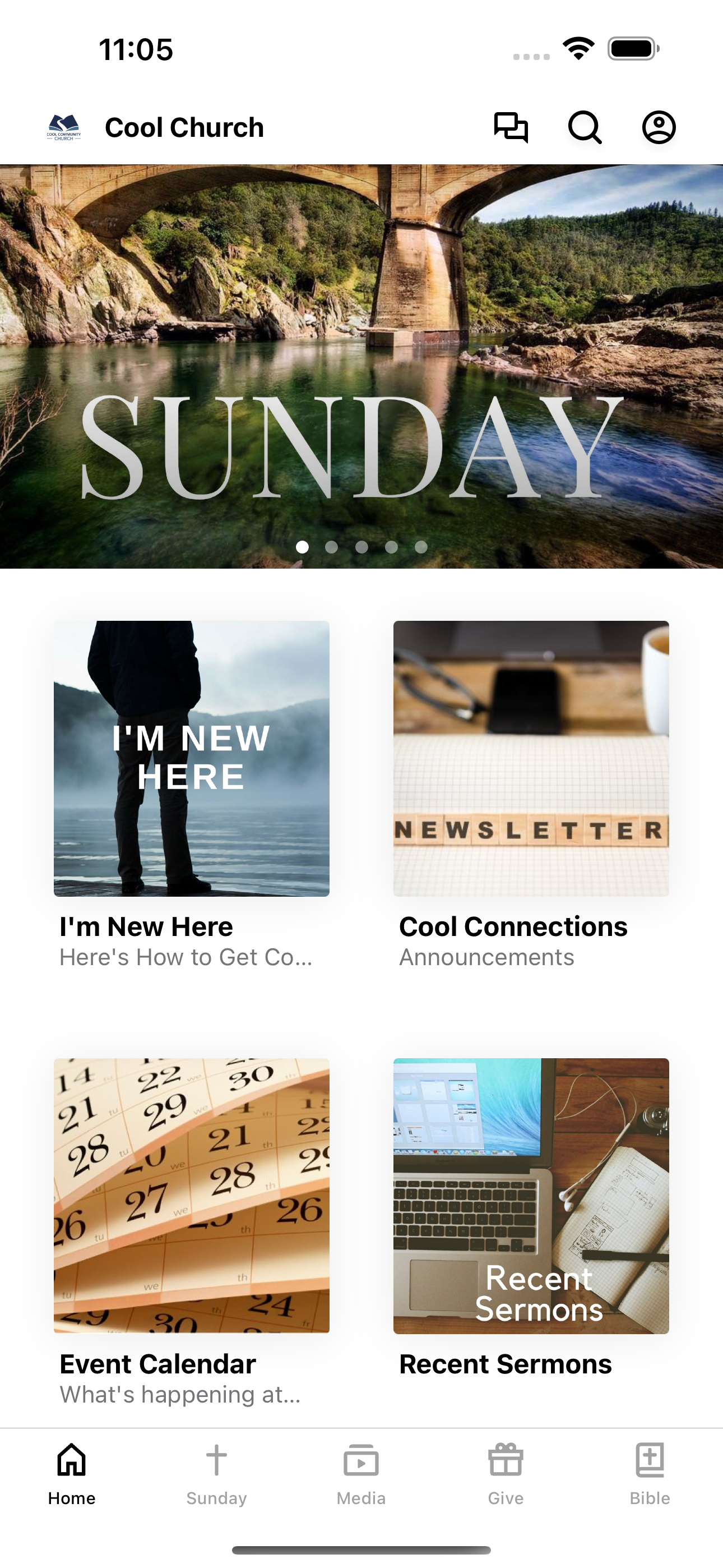
Task: Open the search icon
Action: [585, 128]
